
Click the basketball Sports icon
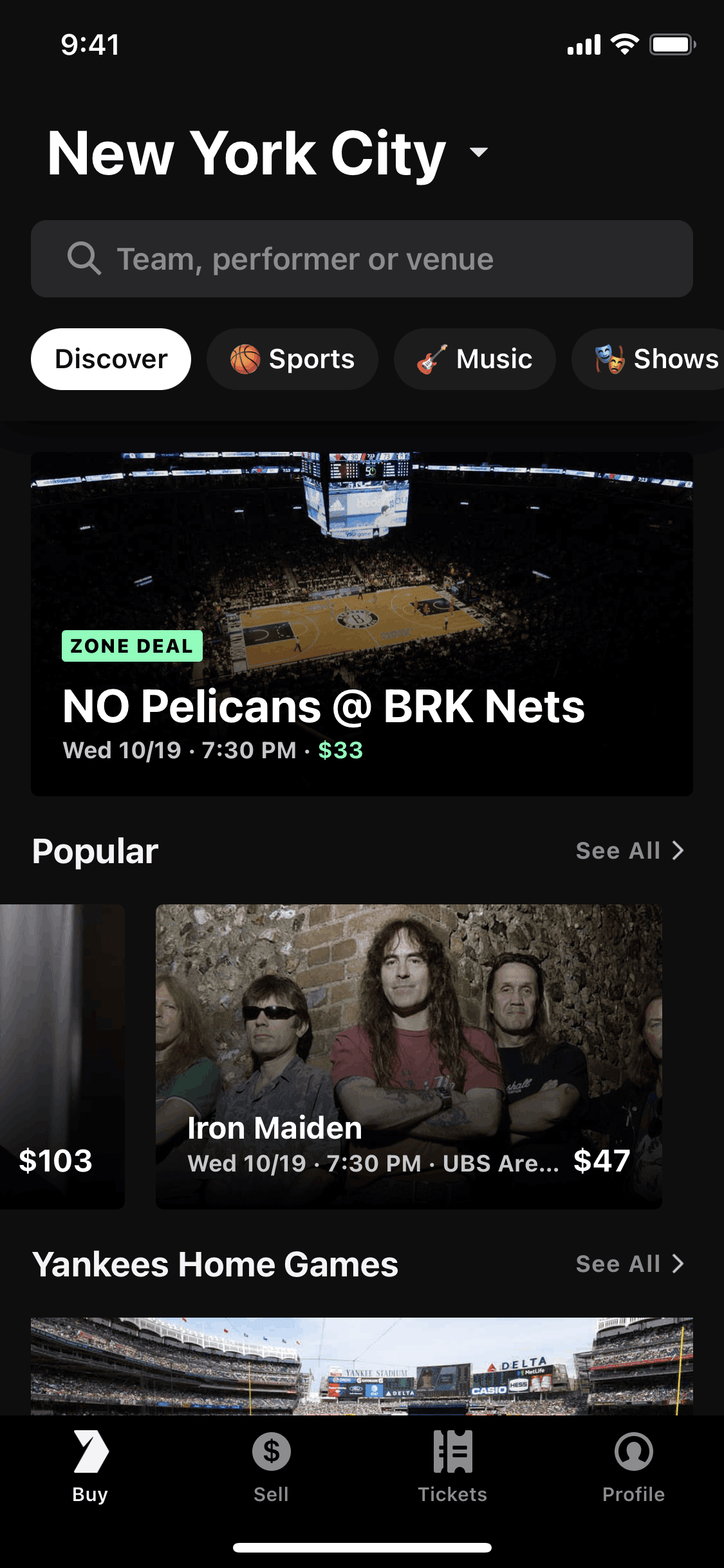tap(246, 359)
